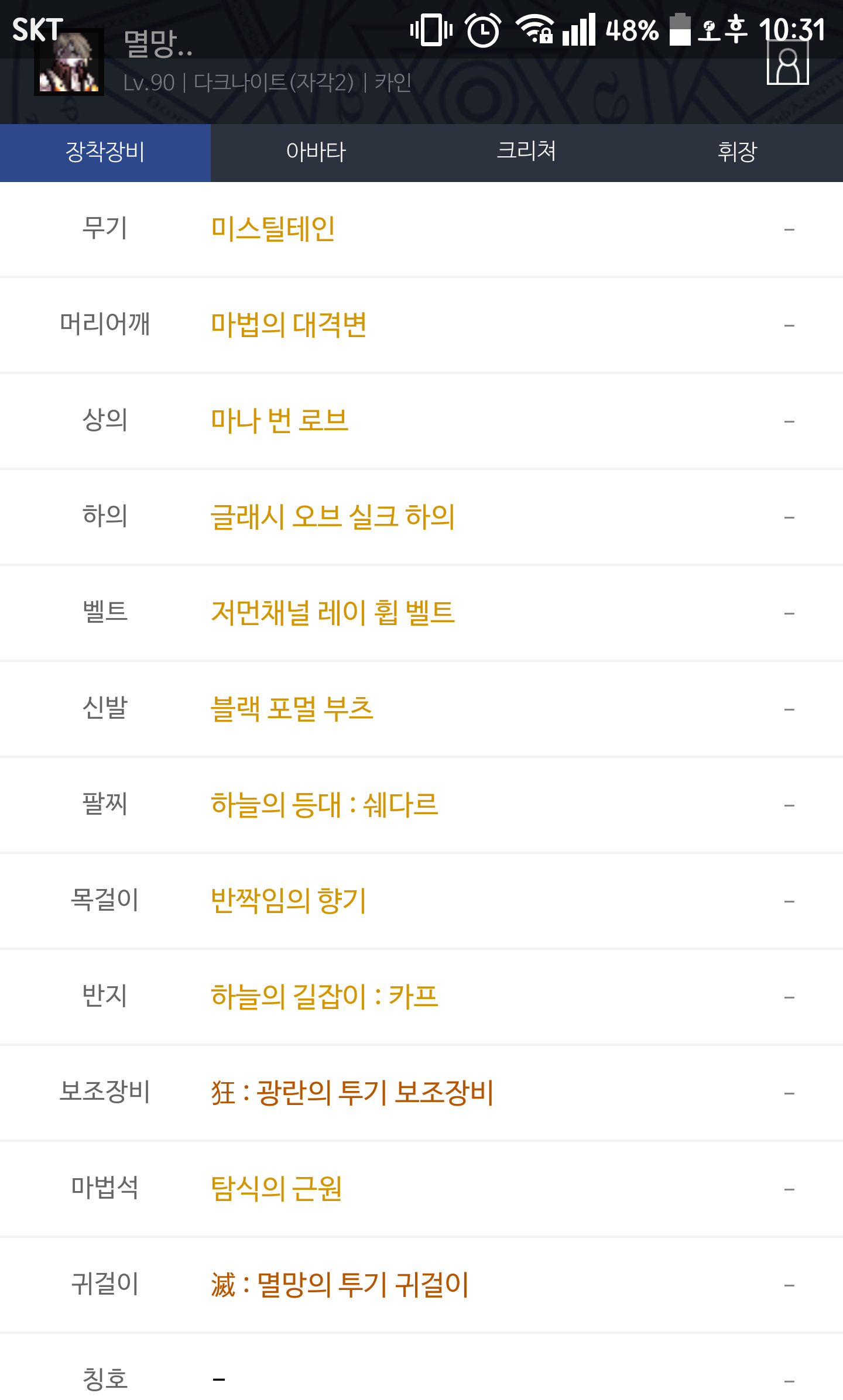The width and height of the screenshot is (843, 1400).
Task: Open the profile icon at top right
Action: click(x=788, y=63)
